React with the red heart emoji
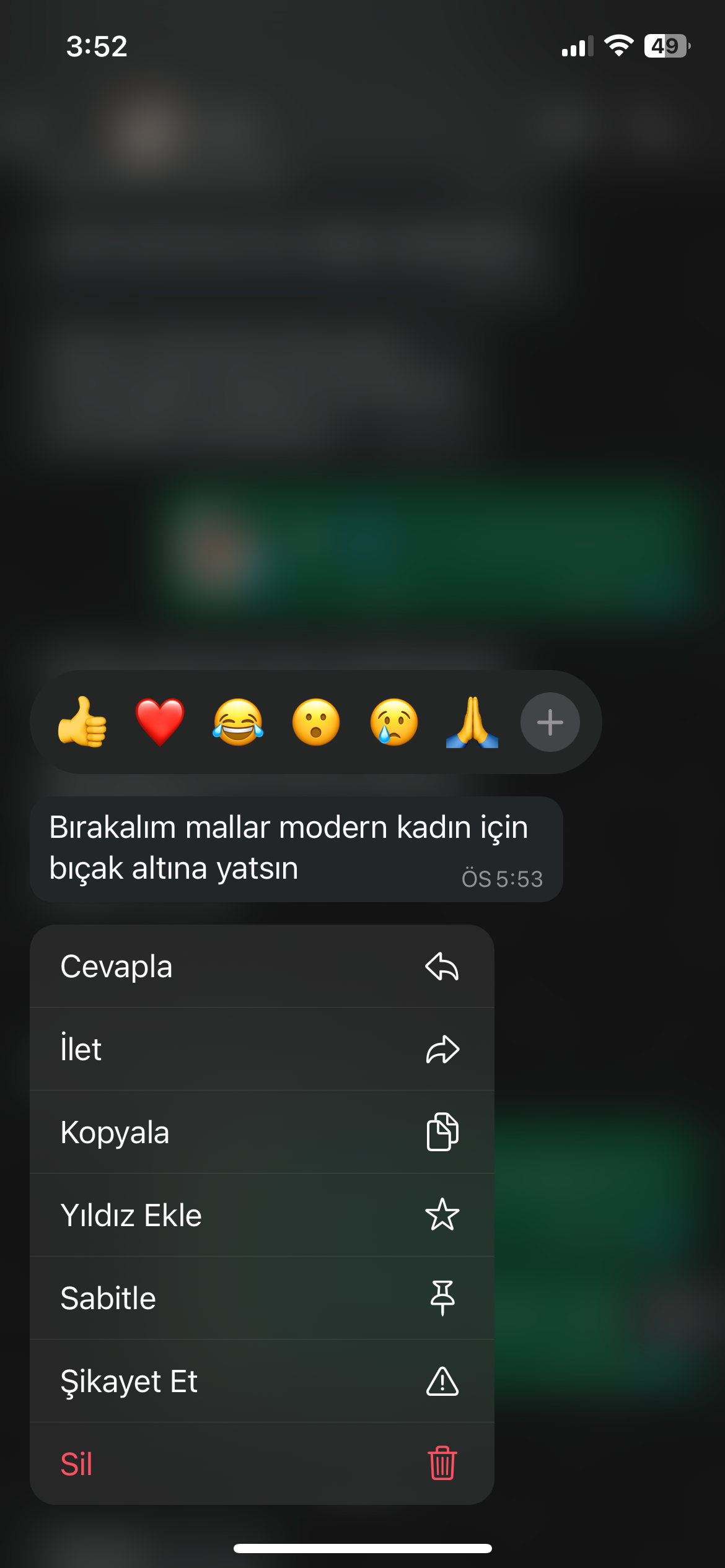Screen dimensions: 725x1568 click(x=160, y=722)
